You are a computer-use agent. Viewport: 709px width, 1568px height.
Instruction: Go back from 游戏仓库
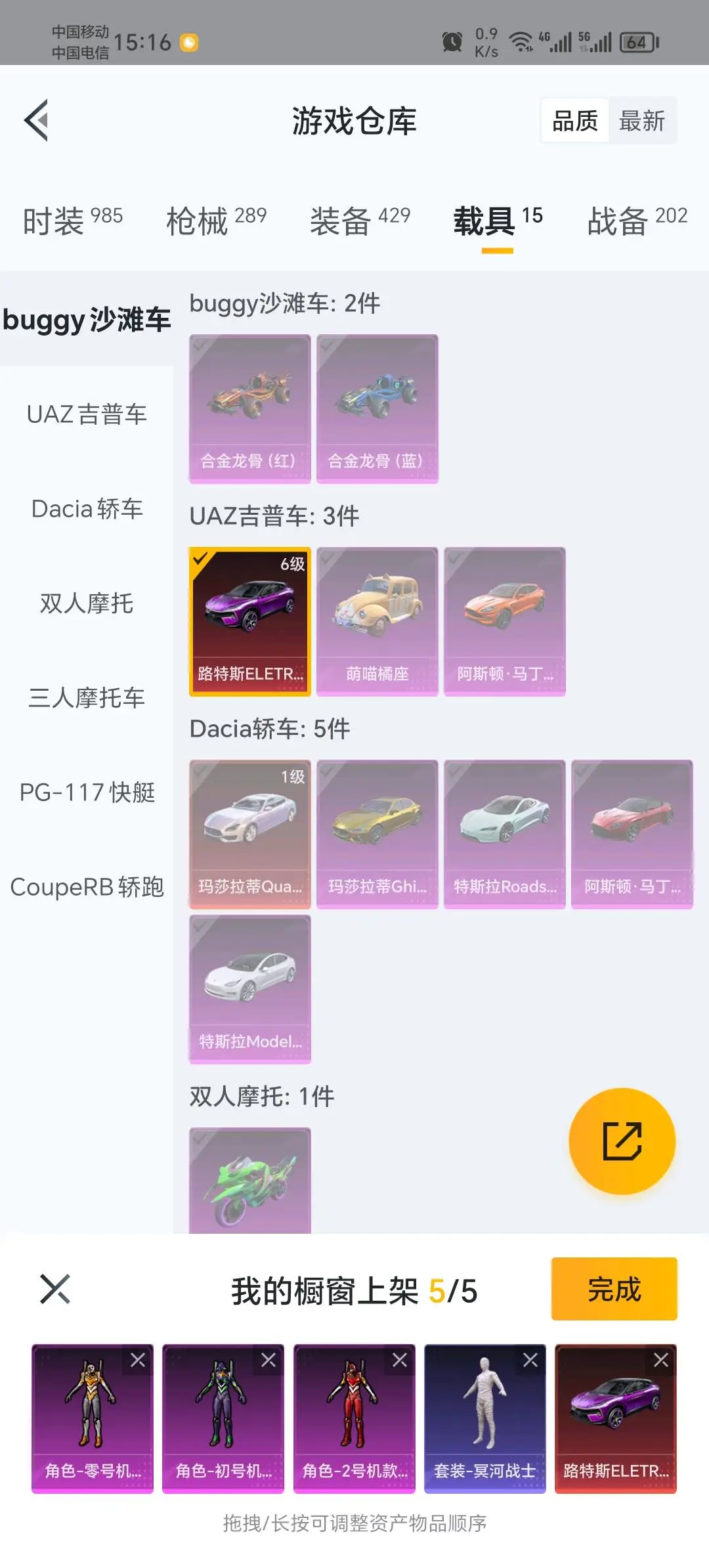point(37,120)
